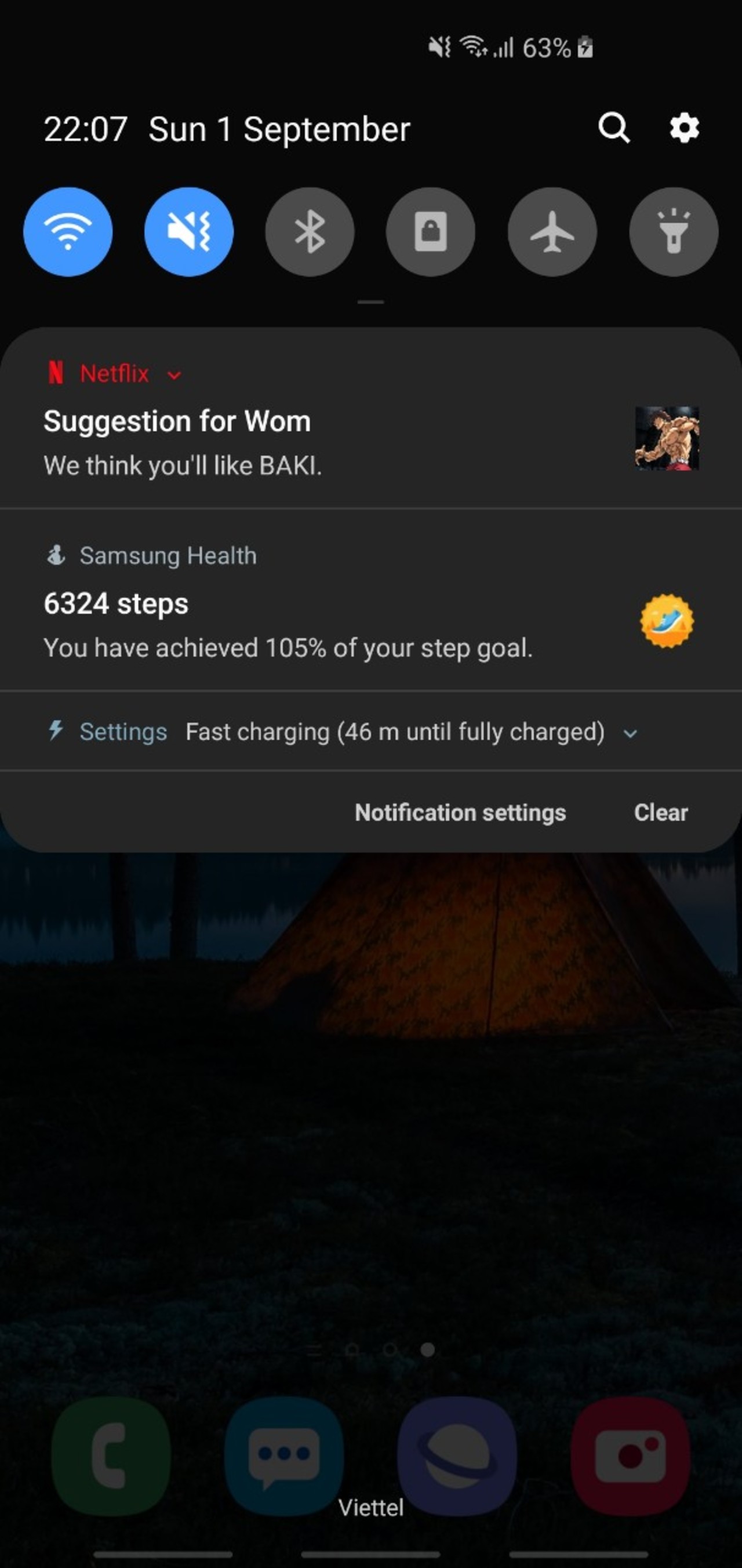The width and height of the screenshot is (742, 1568).
Task: Turn on airplane mode
Action: (552, 231)
